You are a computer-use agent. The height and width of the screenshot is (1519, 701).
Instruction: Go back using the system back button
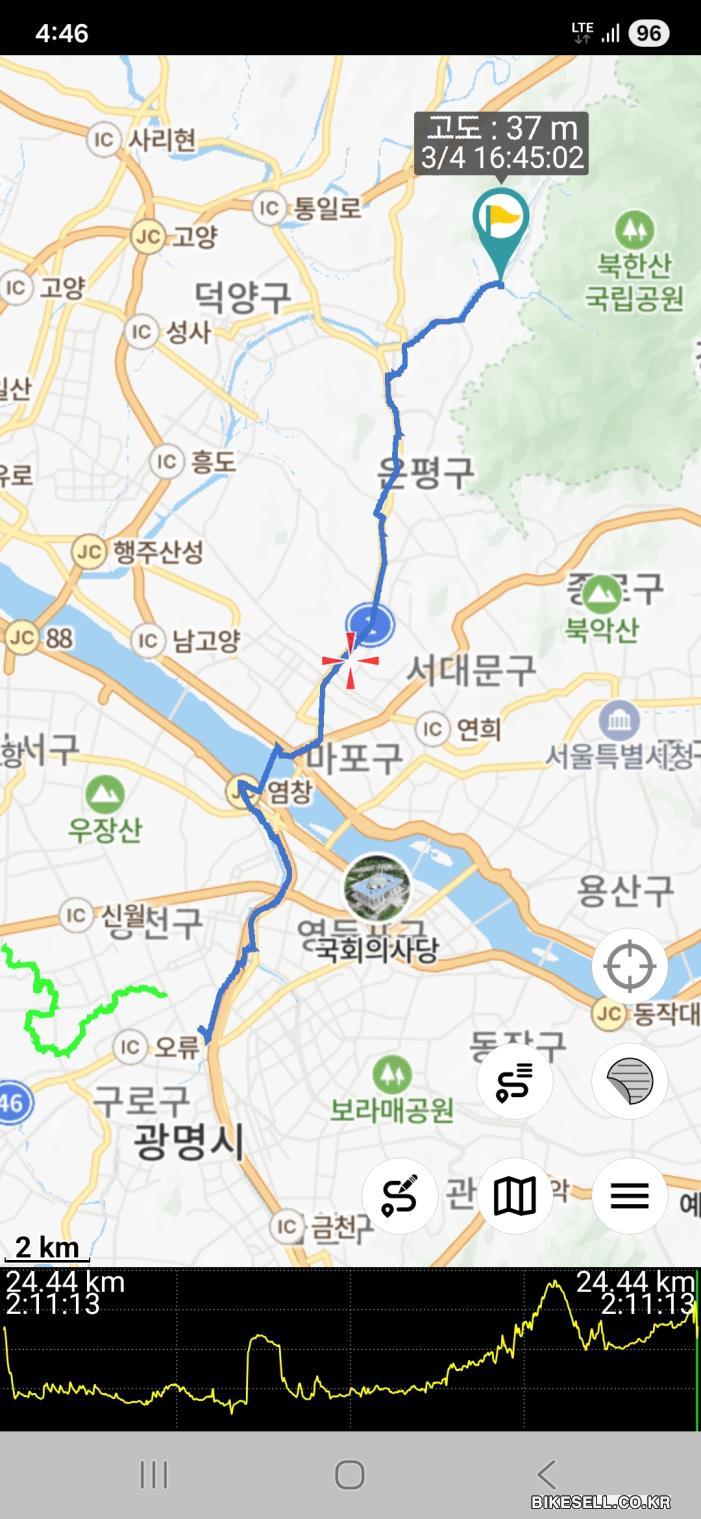[x=546, y=1474]
